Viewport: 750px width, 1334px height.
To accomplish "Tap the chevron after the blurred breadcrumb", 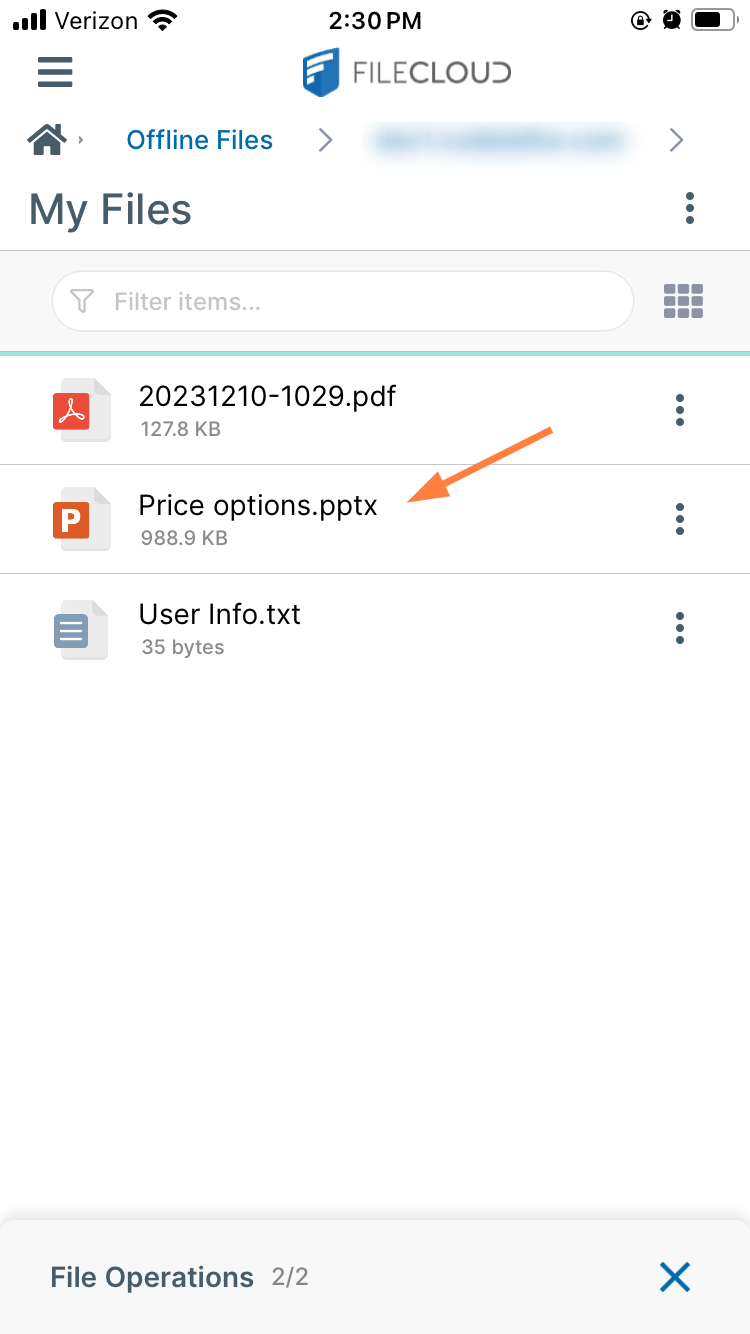I will (x=677, y=140).
